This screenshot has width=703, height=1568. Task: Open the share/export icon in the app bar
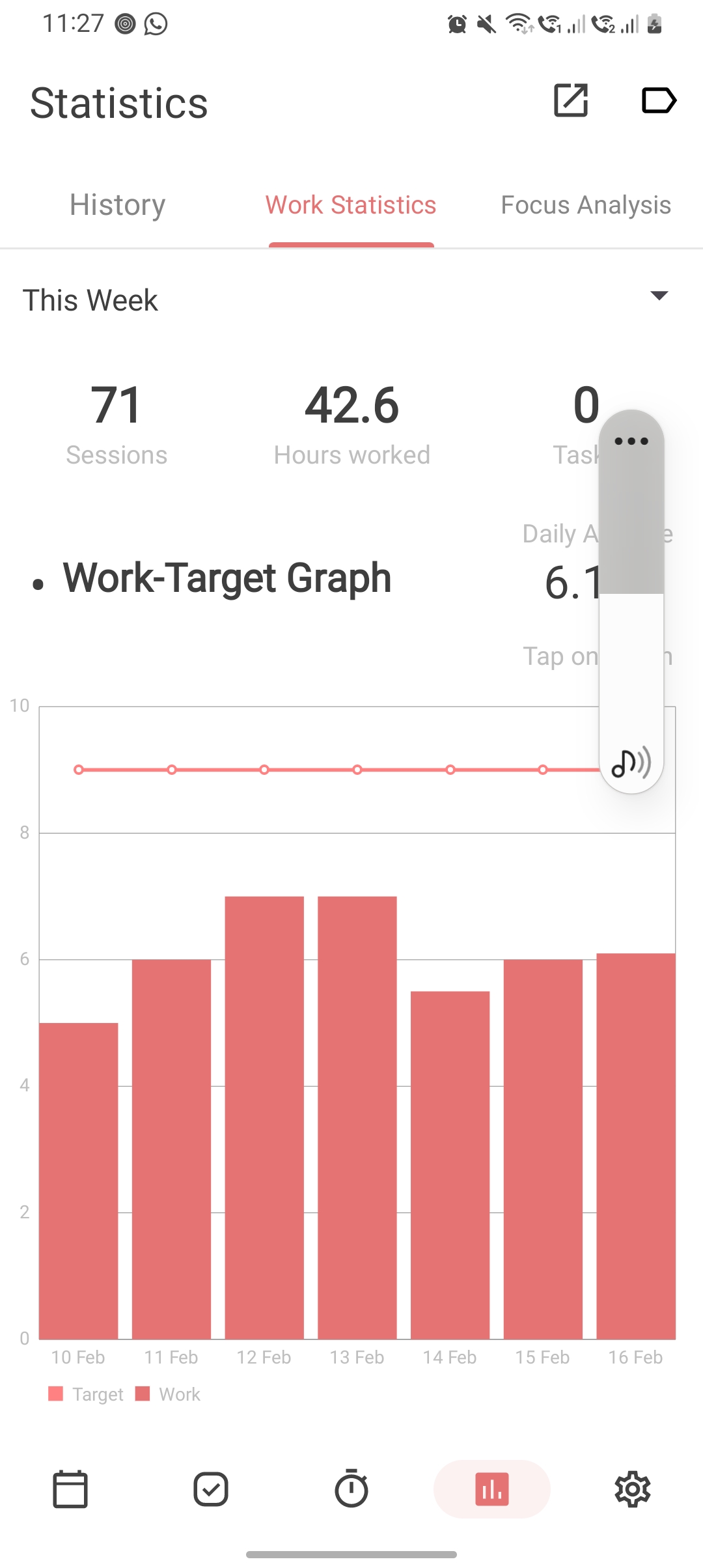click(571, 100)
